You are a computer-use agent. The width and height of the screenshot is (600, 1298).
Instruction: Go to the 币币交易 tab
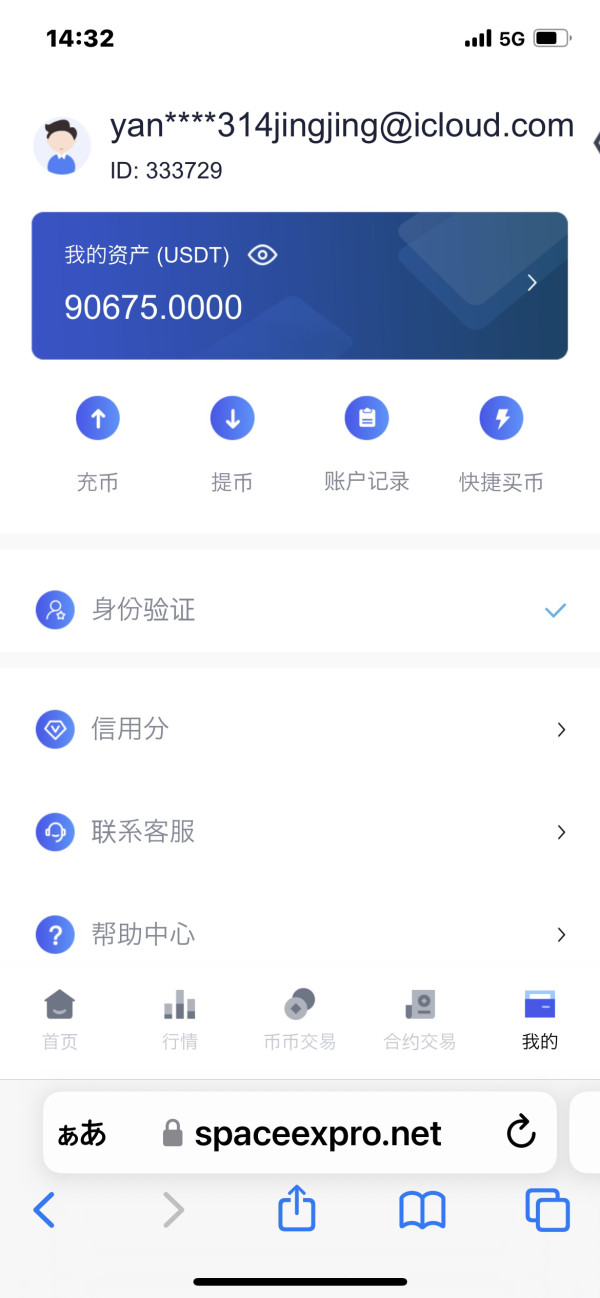click(x=300, y=1020)
